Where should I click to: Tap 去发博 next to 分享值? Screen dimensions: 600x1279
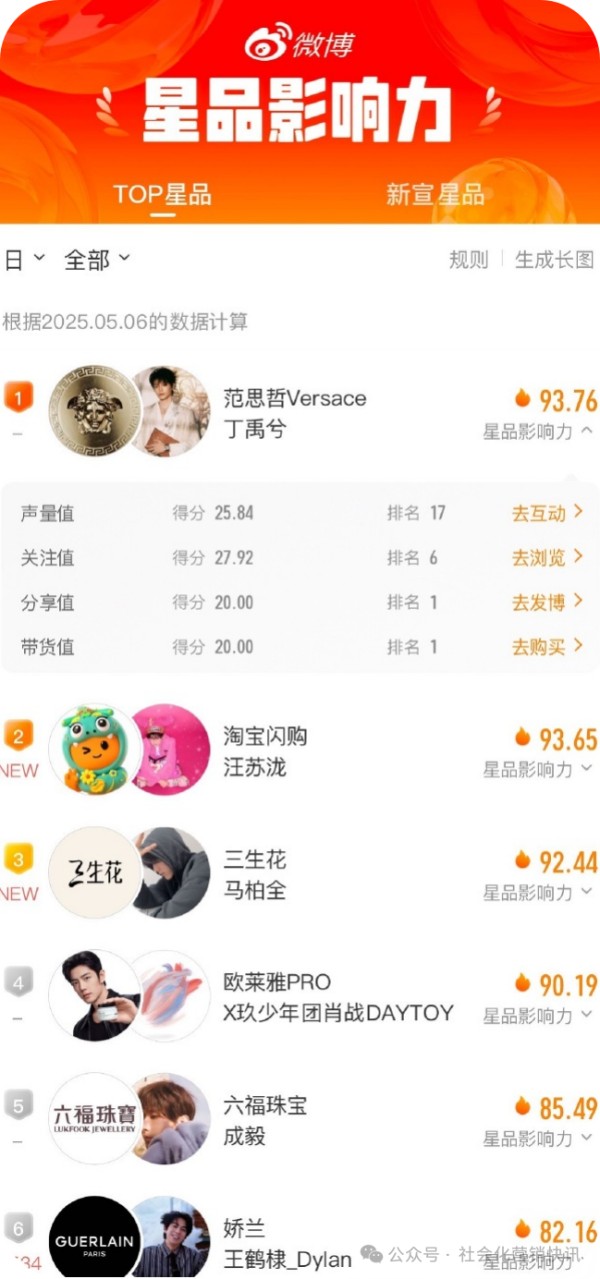(548, 602)
